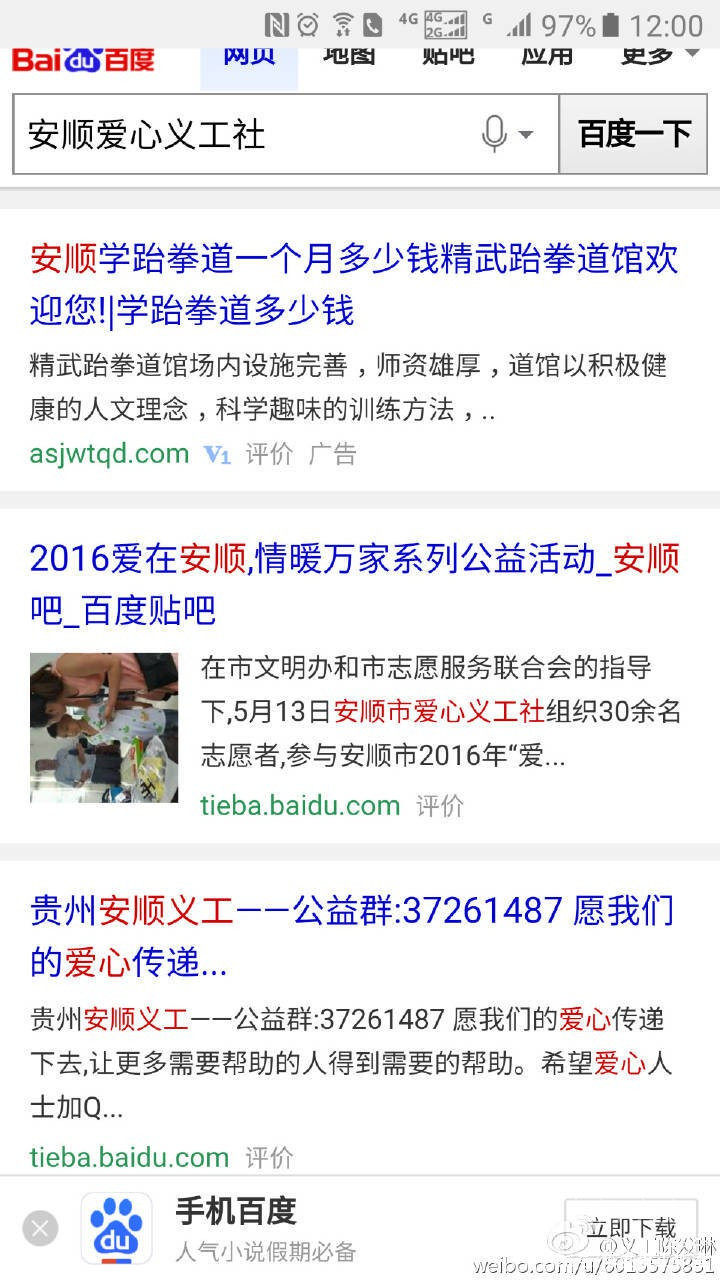Open the 贵州安顺义工 公益群 result
The width and height of the screenshot is (720, 1280).
coord(352,936)
